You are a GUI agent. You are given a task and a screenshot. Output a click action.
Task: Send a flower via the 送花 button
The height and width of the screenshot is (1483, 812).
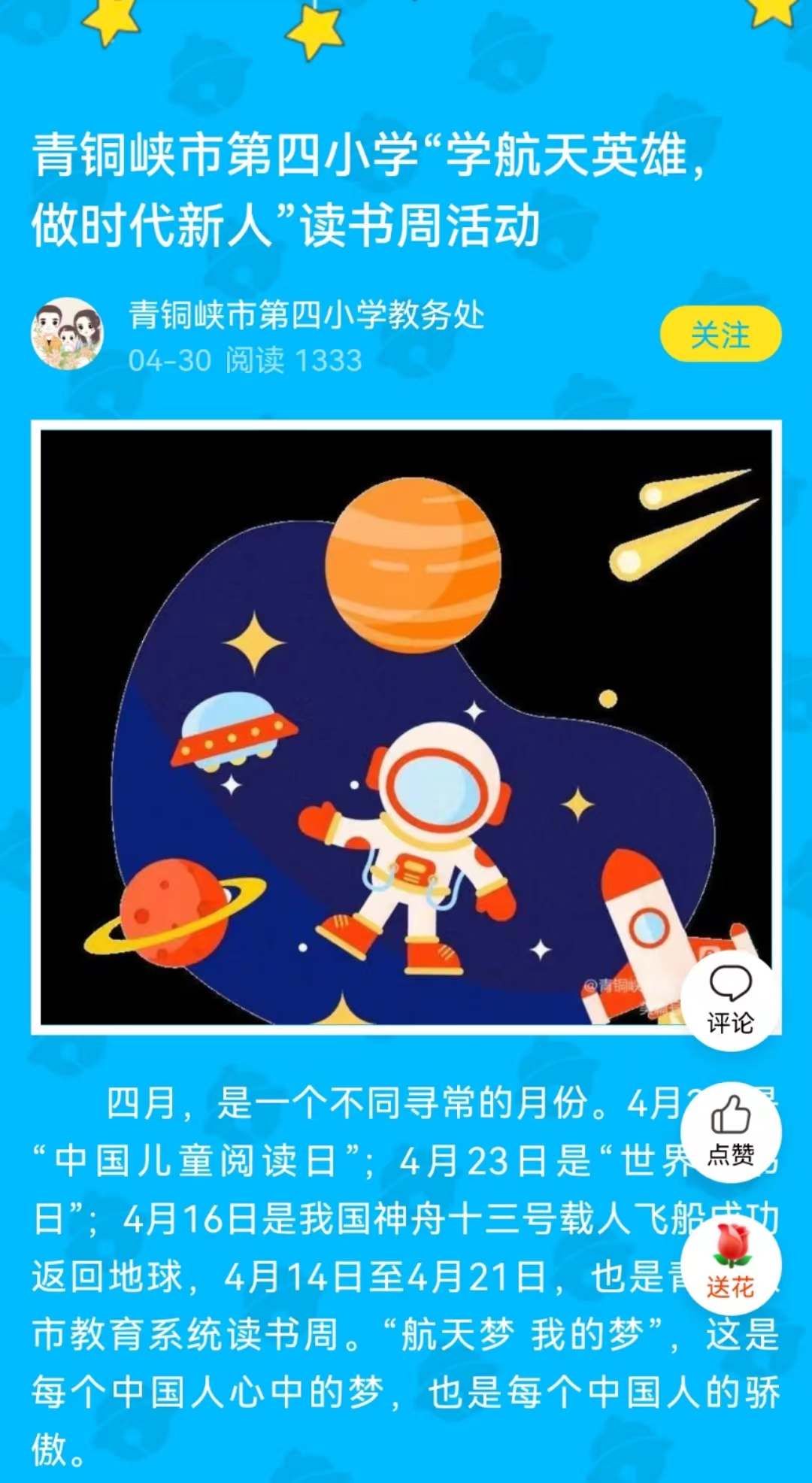pos(730,1263)
